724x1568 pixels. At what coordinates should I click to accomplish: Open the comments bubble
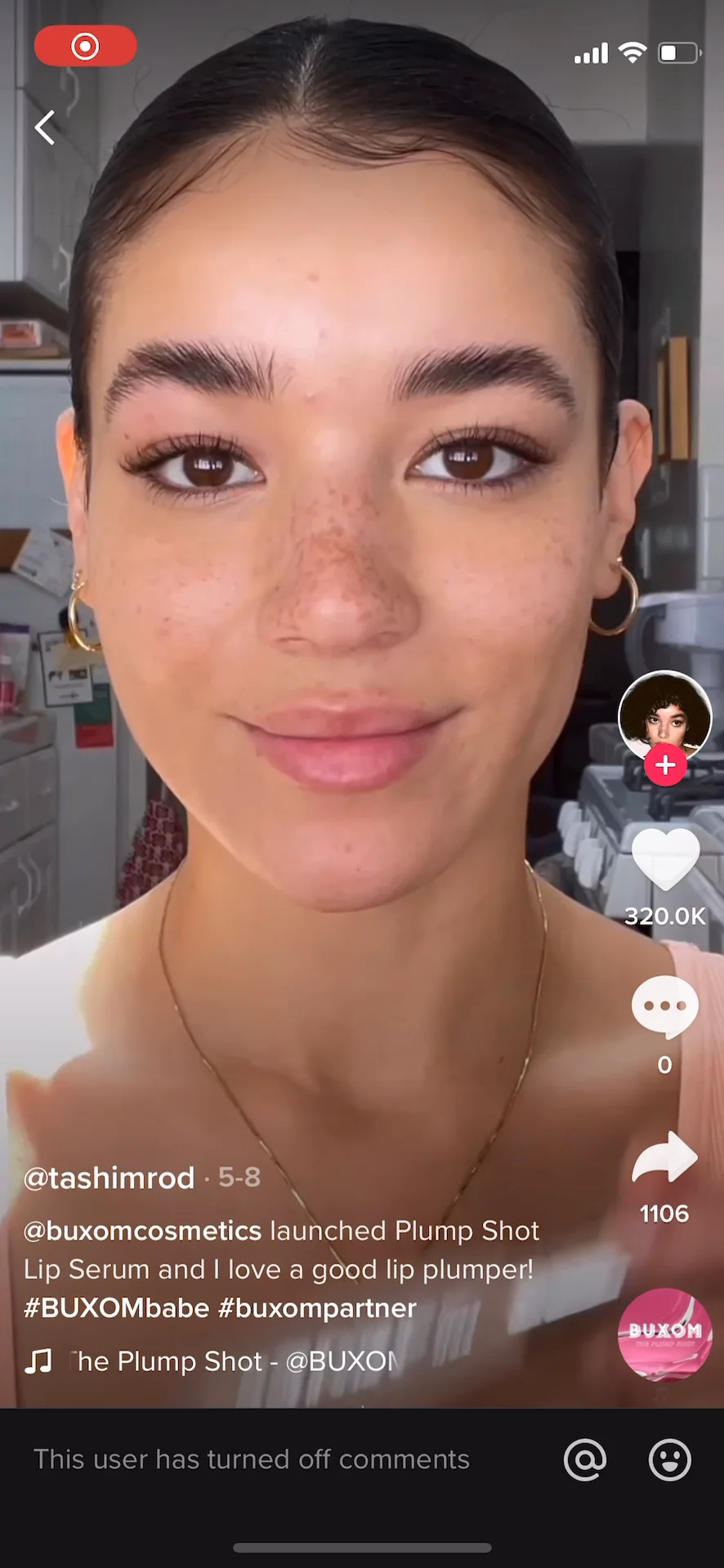coord(664,1006)
